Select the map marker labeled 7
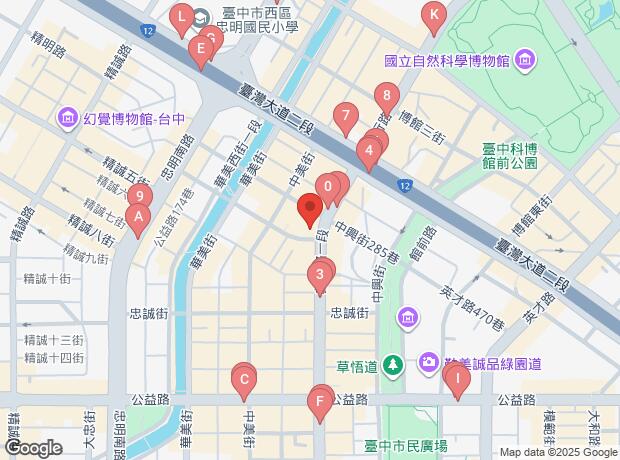 click(x=345, y=116)
